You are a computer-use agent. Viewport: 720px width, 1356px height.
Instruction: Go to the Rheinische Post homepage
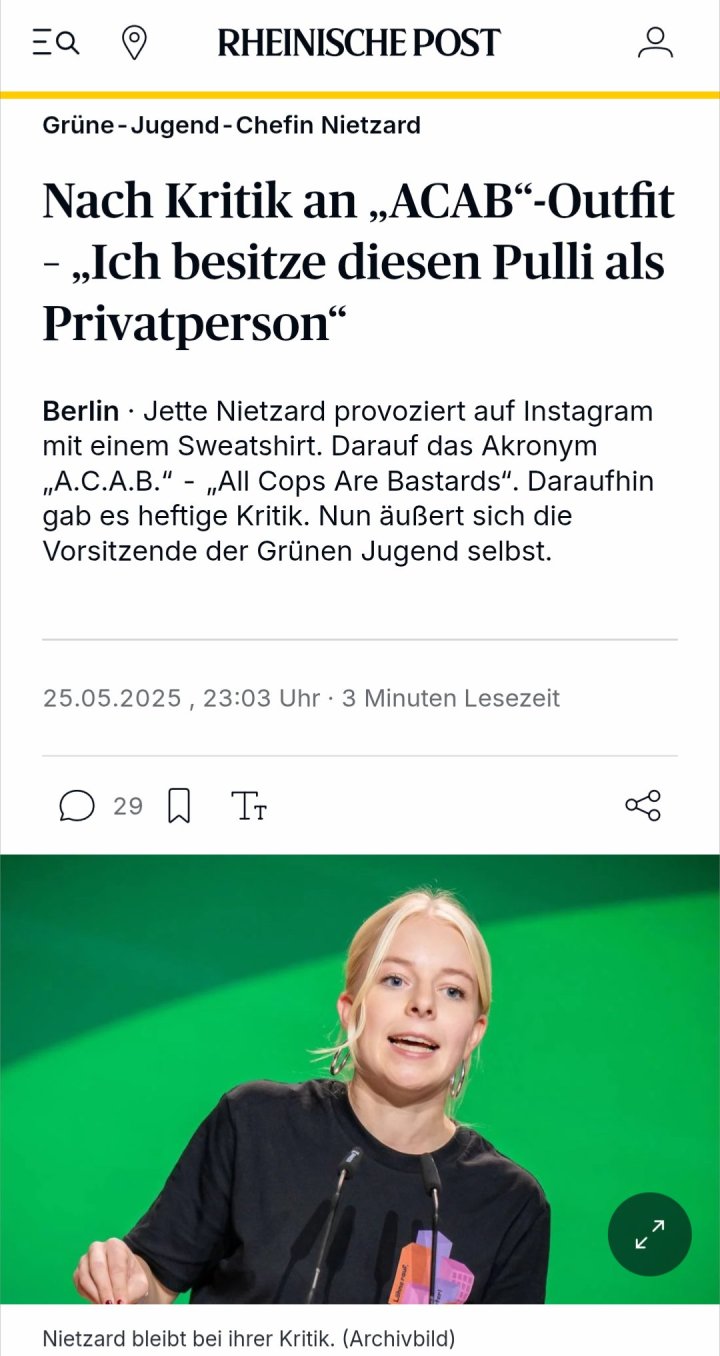pos(359,43)
